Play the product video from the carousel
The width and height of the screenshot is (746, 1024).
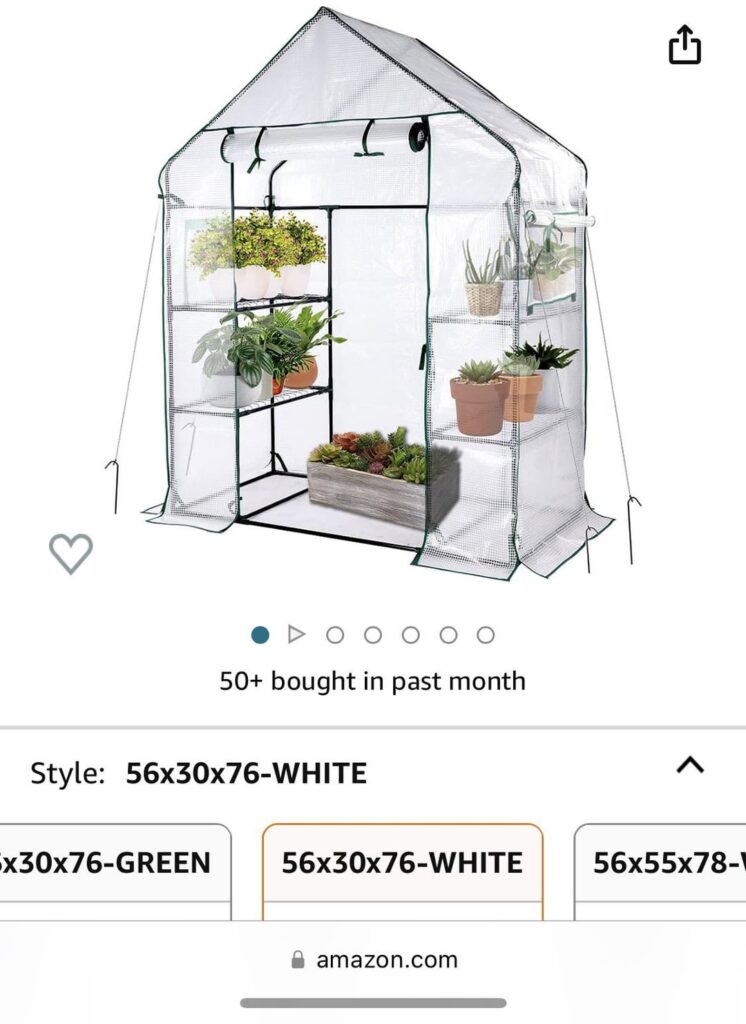point(297,632)
